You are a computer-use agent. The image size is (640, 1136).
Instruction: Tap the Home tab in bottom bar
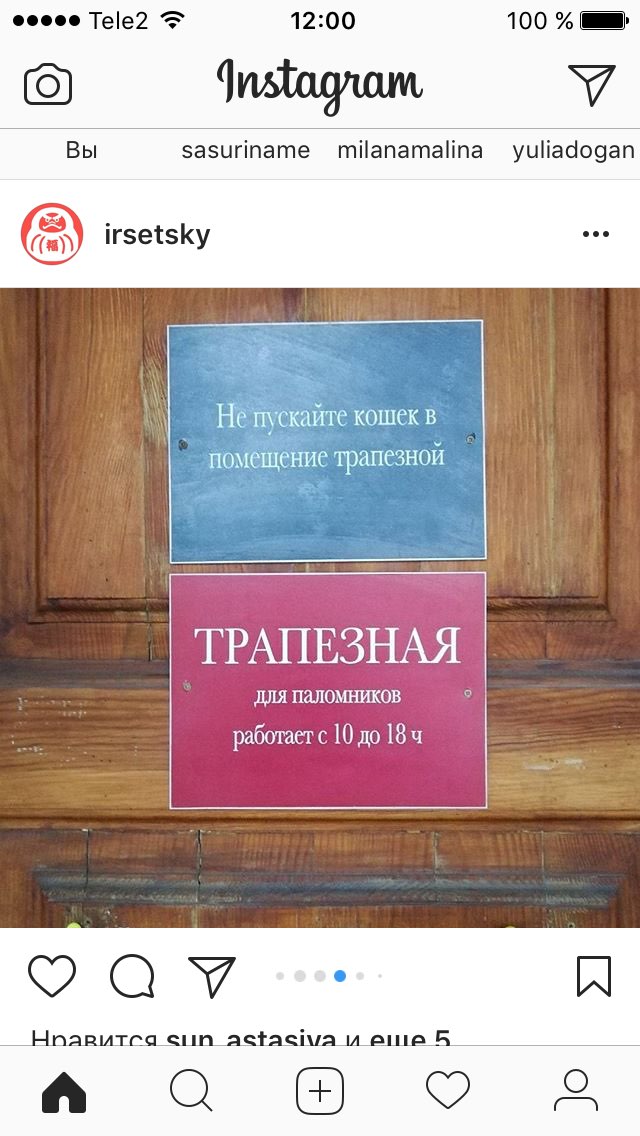[64, 1091]
